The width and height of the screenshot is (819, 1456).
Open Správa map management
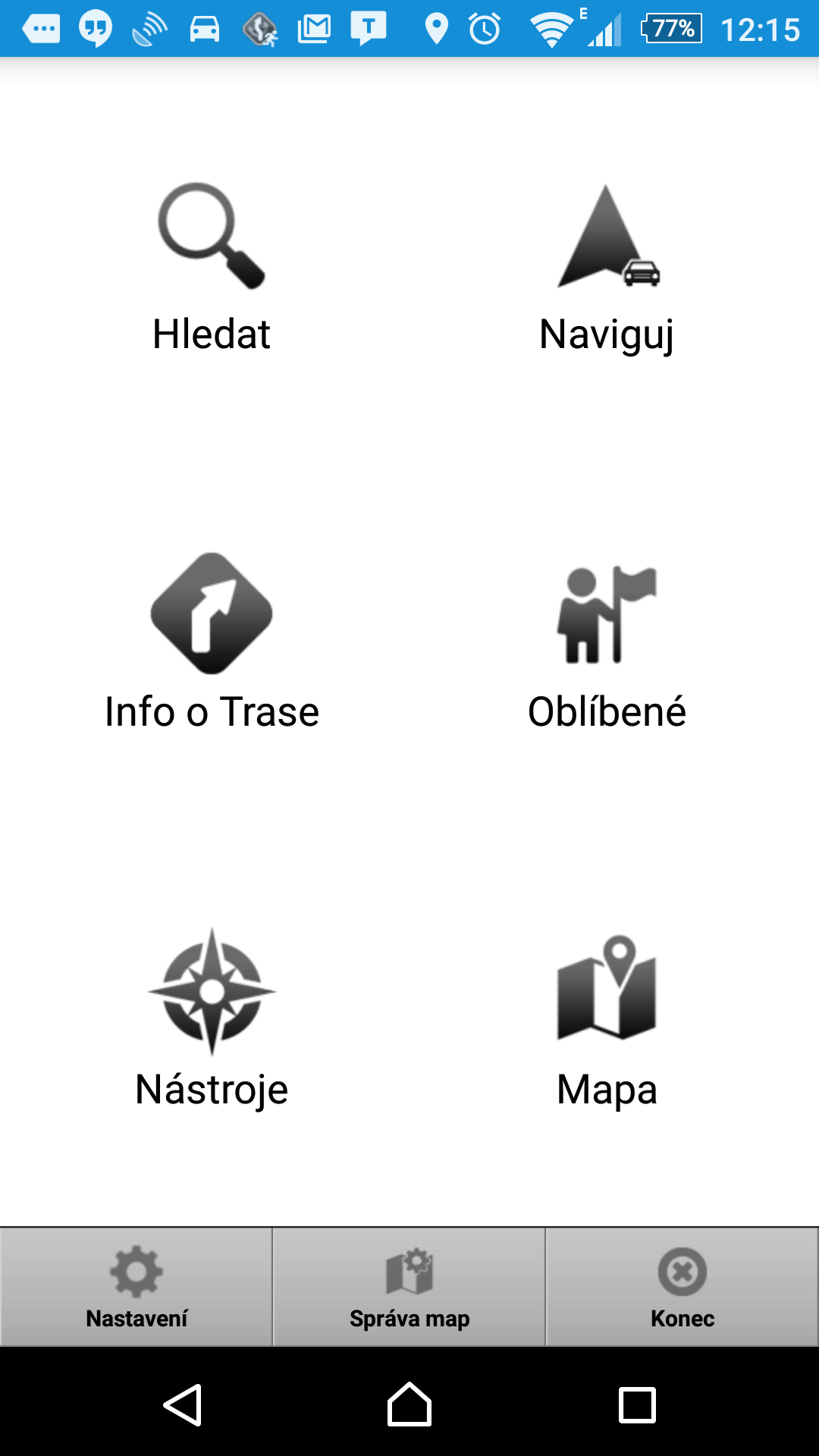(409, 1287)
